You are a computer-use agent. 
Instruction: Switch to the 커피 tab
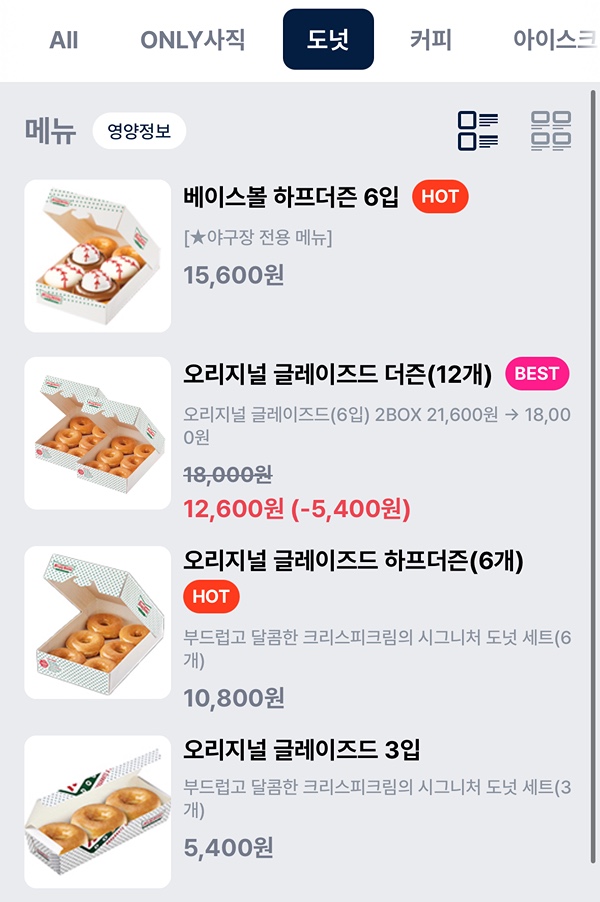430,40
